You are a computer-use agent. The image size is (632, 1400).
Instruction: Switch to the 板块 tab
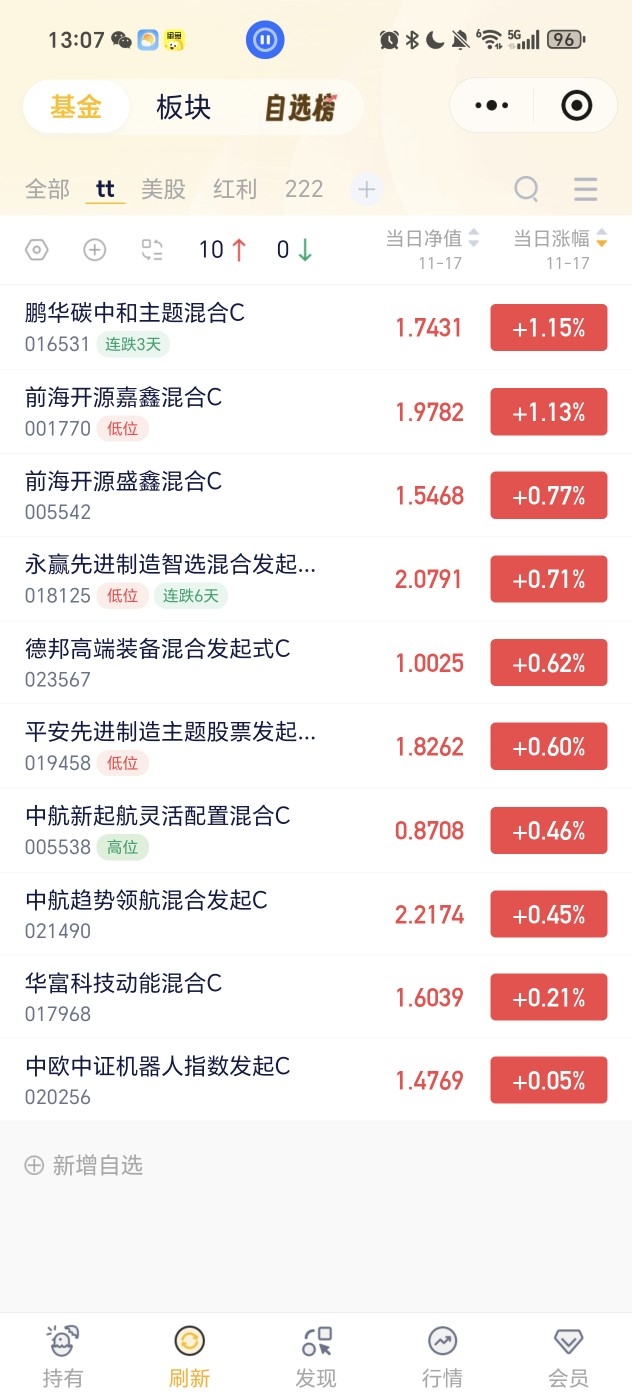183,107
